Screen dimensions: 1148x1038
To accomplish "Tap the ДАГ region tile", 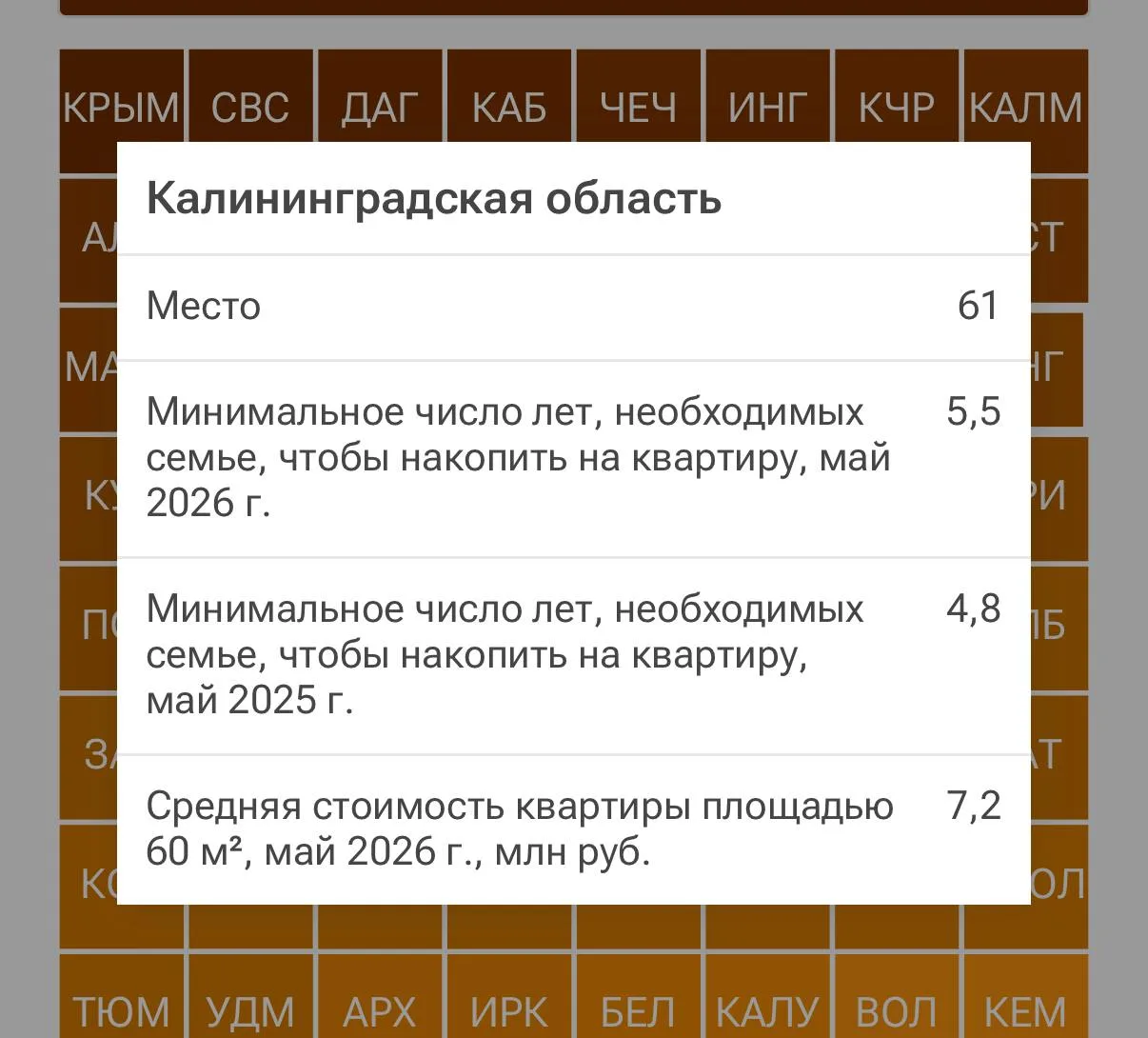I will tap(380, 109).
